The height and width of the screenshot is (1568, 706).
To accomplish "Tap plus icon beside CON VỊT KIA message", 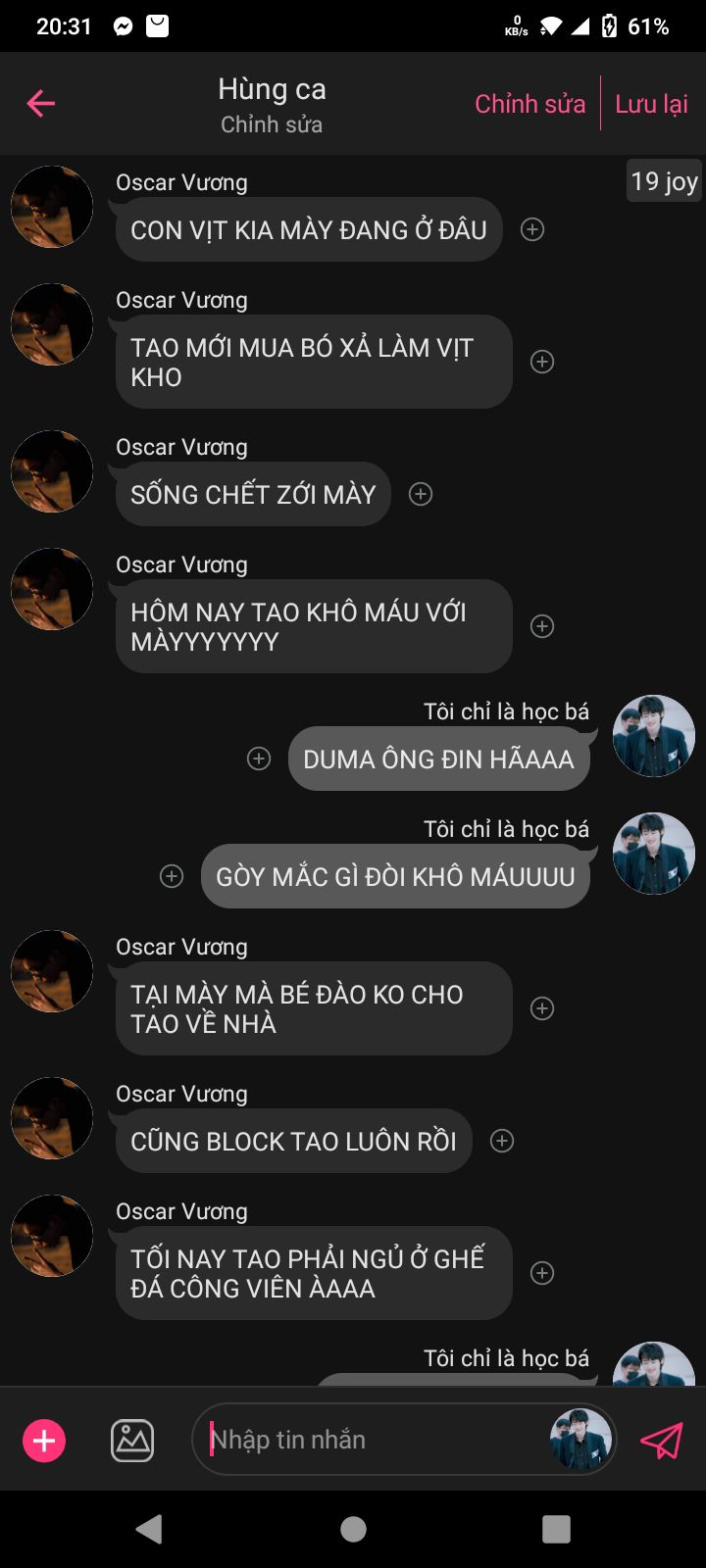I will 532,229.
